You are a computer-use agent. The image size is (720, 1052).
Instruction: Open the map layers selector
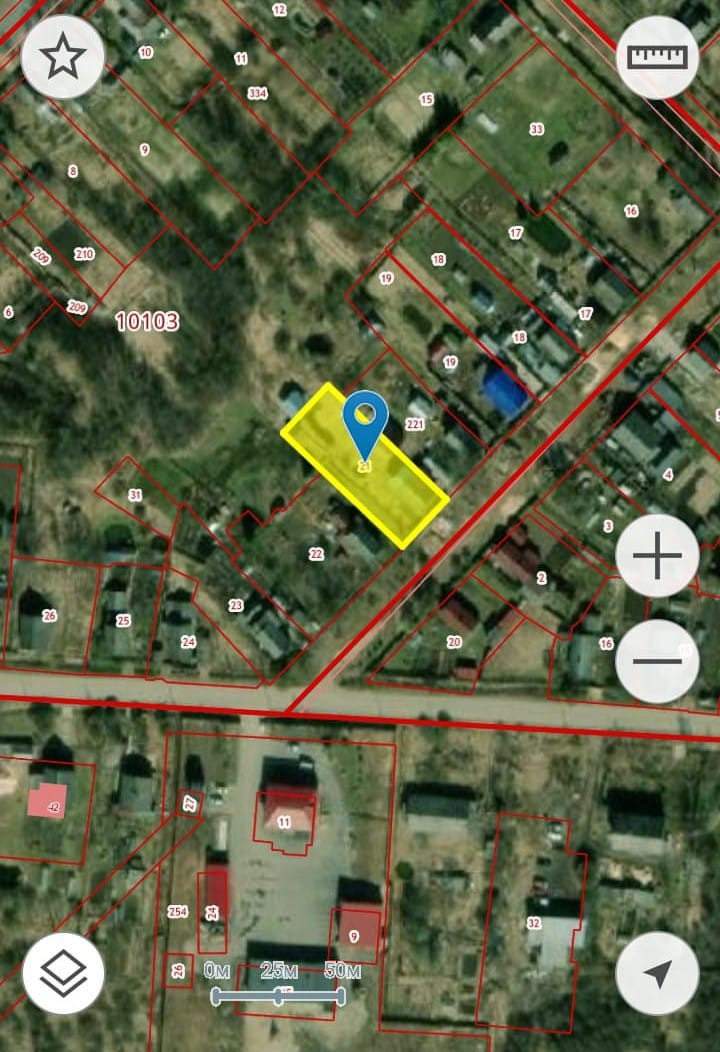pyautogui.click(x=63, y=972)
